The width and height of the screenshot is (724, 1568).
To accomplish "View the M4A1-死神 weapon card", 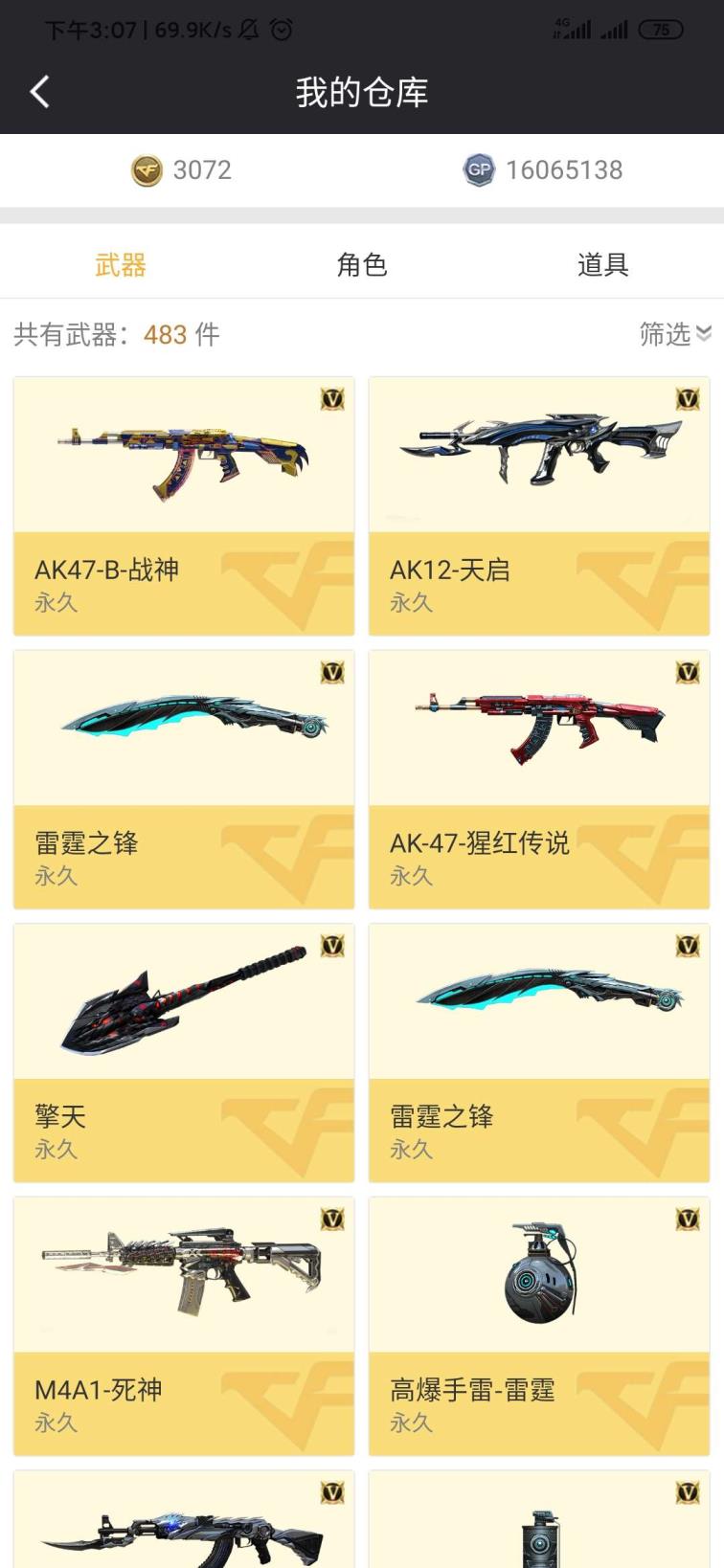I will click(x=184, y=1326).
